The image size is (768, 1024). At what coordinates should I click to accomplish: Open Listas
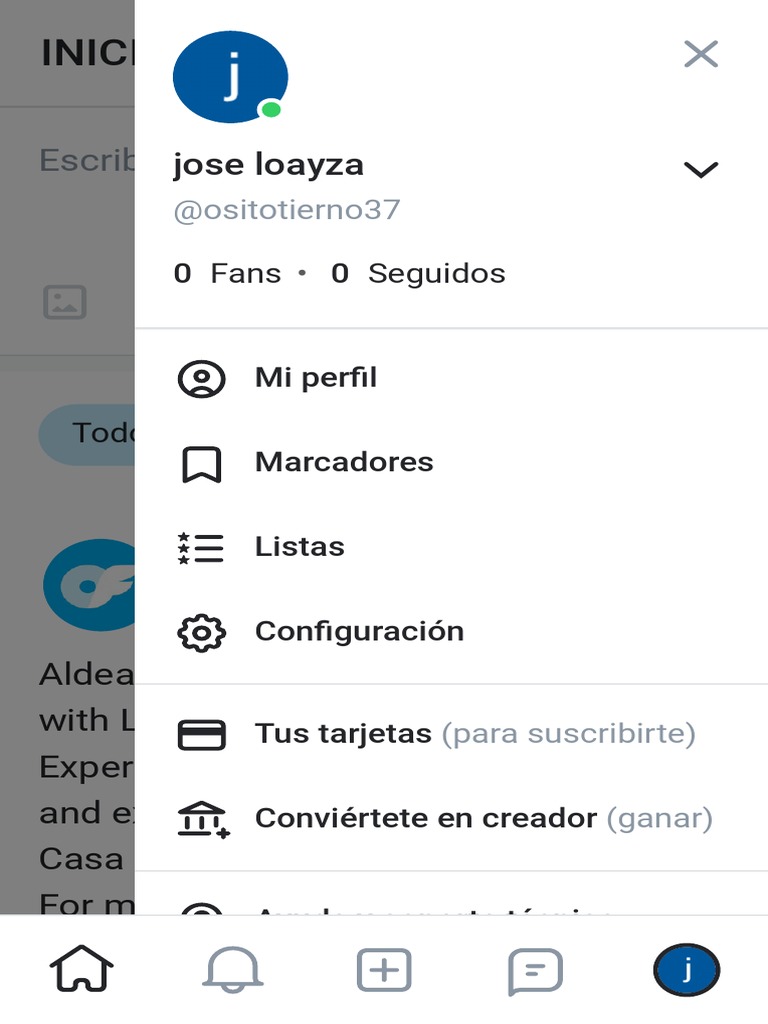299,547
